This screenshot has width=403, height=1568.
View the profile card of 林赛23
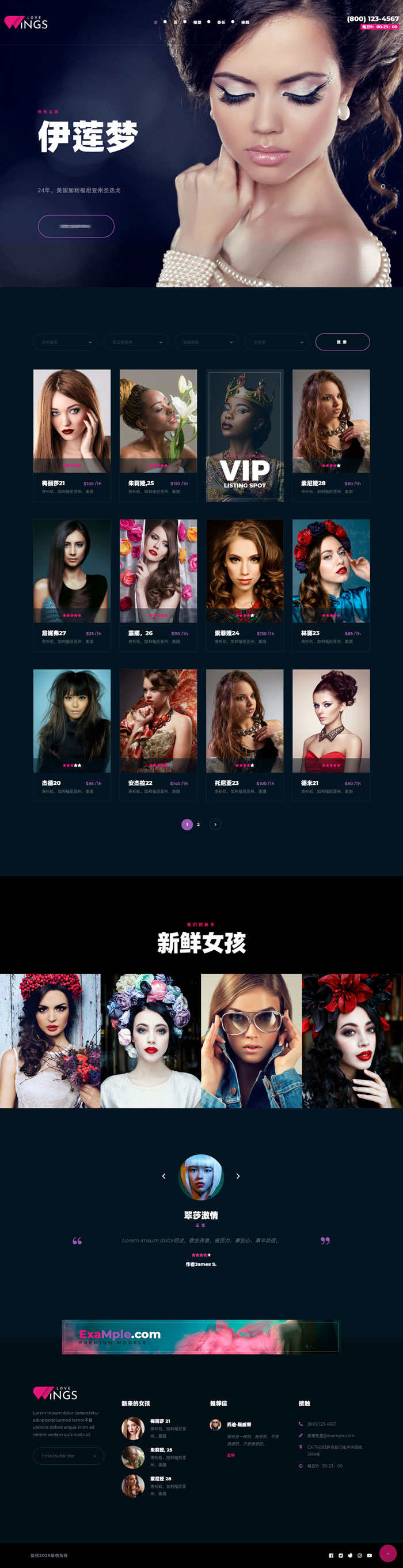[330, 584]
